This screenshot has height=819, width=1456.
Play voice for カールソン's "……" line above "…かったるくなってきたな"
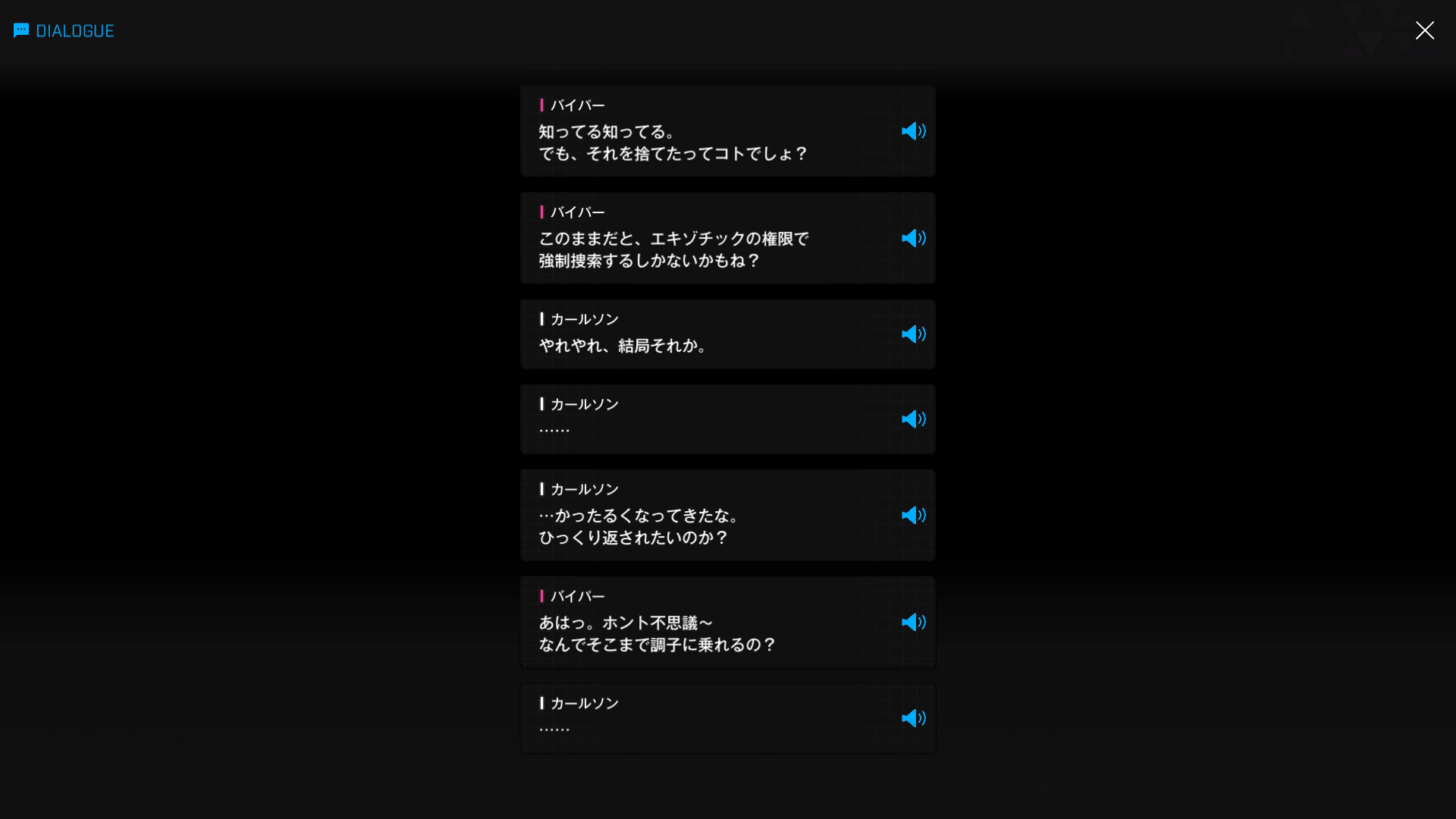point(913,419)
